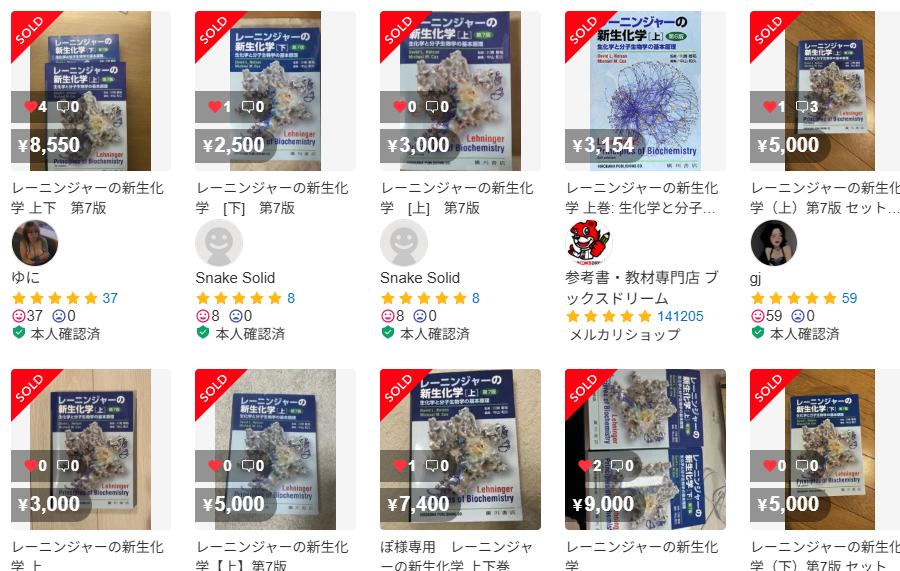Open Snake Solid's ¥3,000 [上] 第7版 listing
The height and width of the screenshot is (571, 900).
(x=460, y=91)
